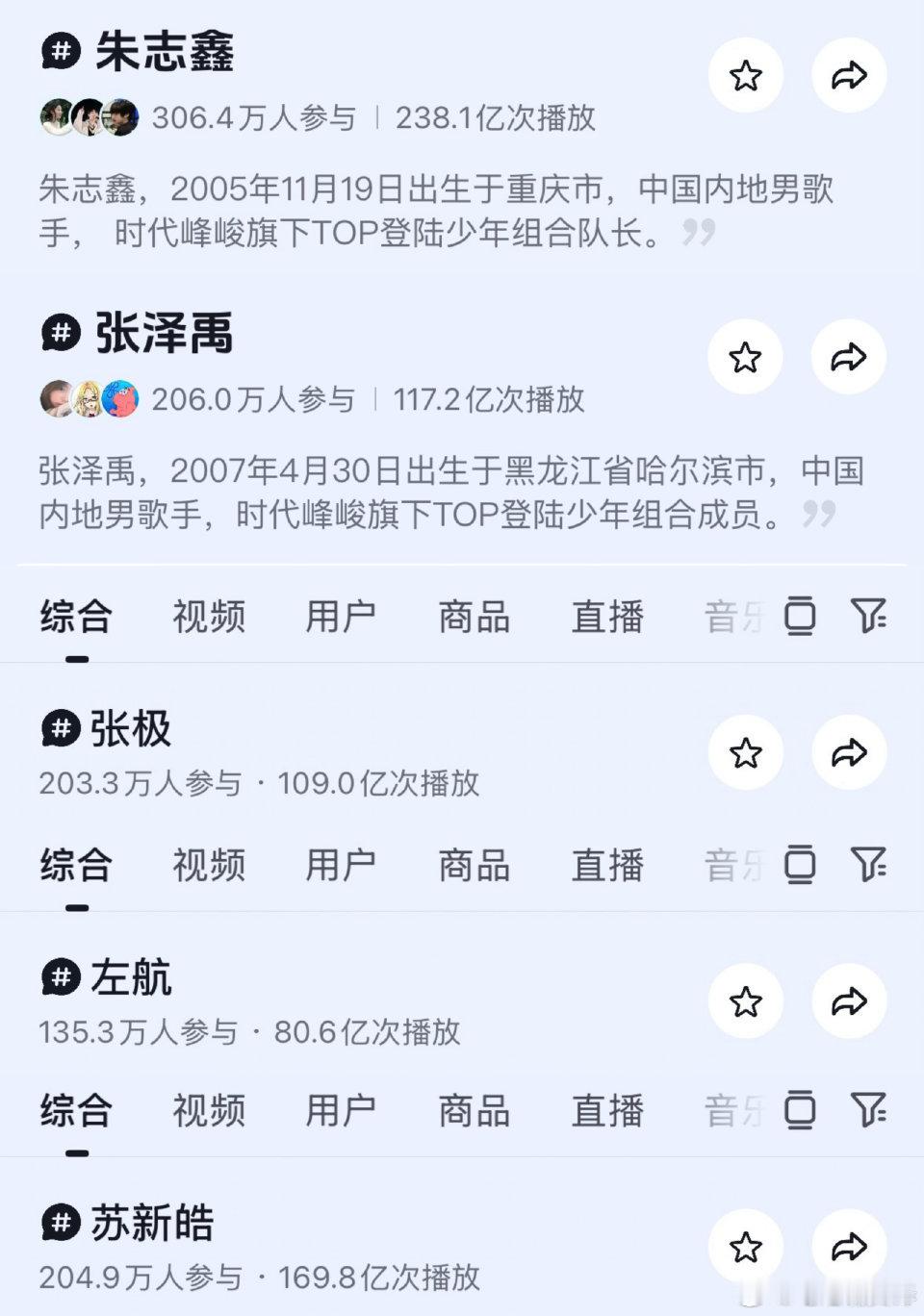Share the 苏新皓 topic using the arrow icon
Viewport: 924px width, 1316px height.
tap(848, 1246)
